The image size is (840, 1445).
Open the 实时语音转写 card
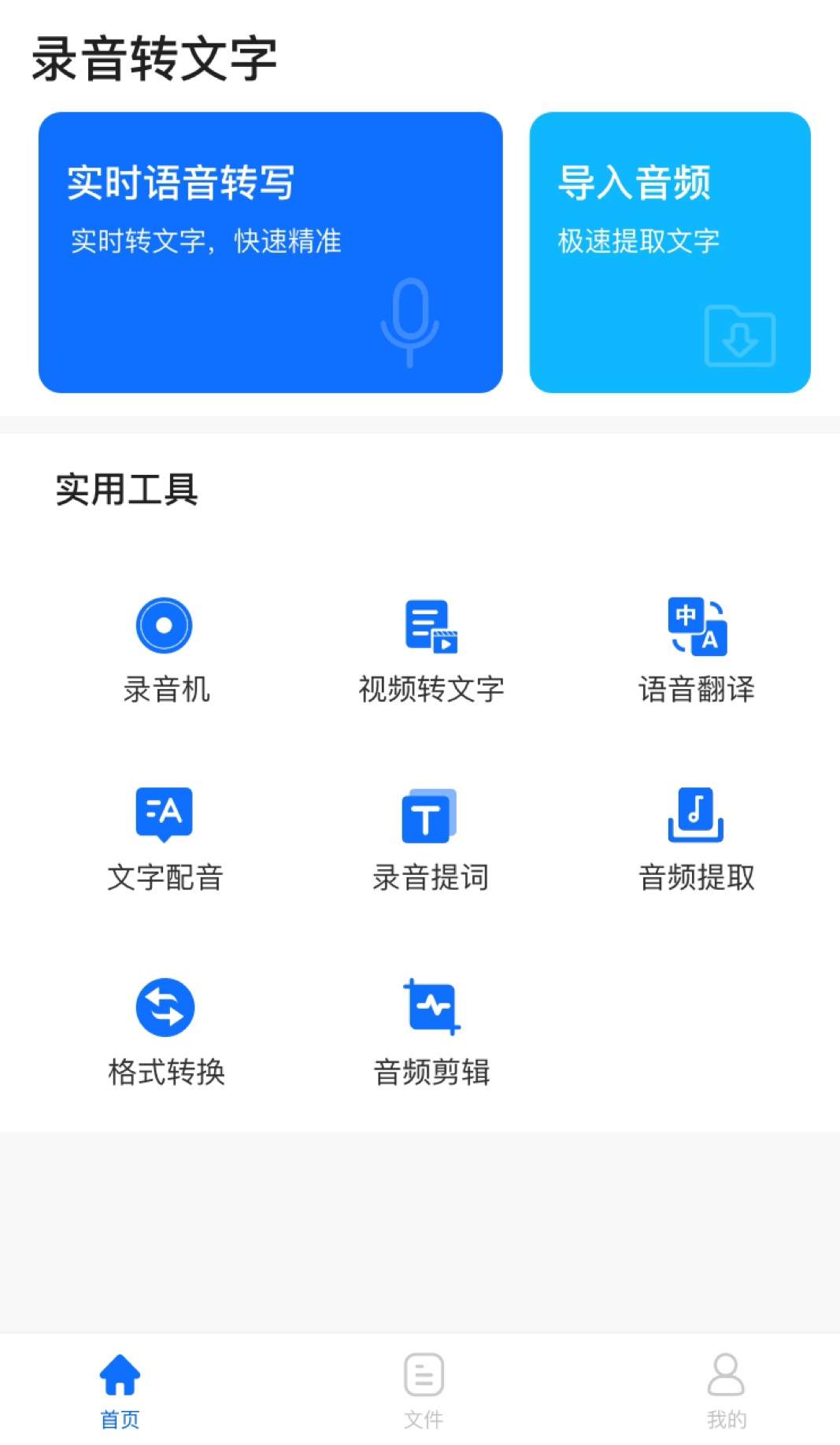pos(270,252)
